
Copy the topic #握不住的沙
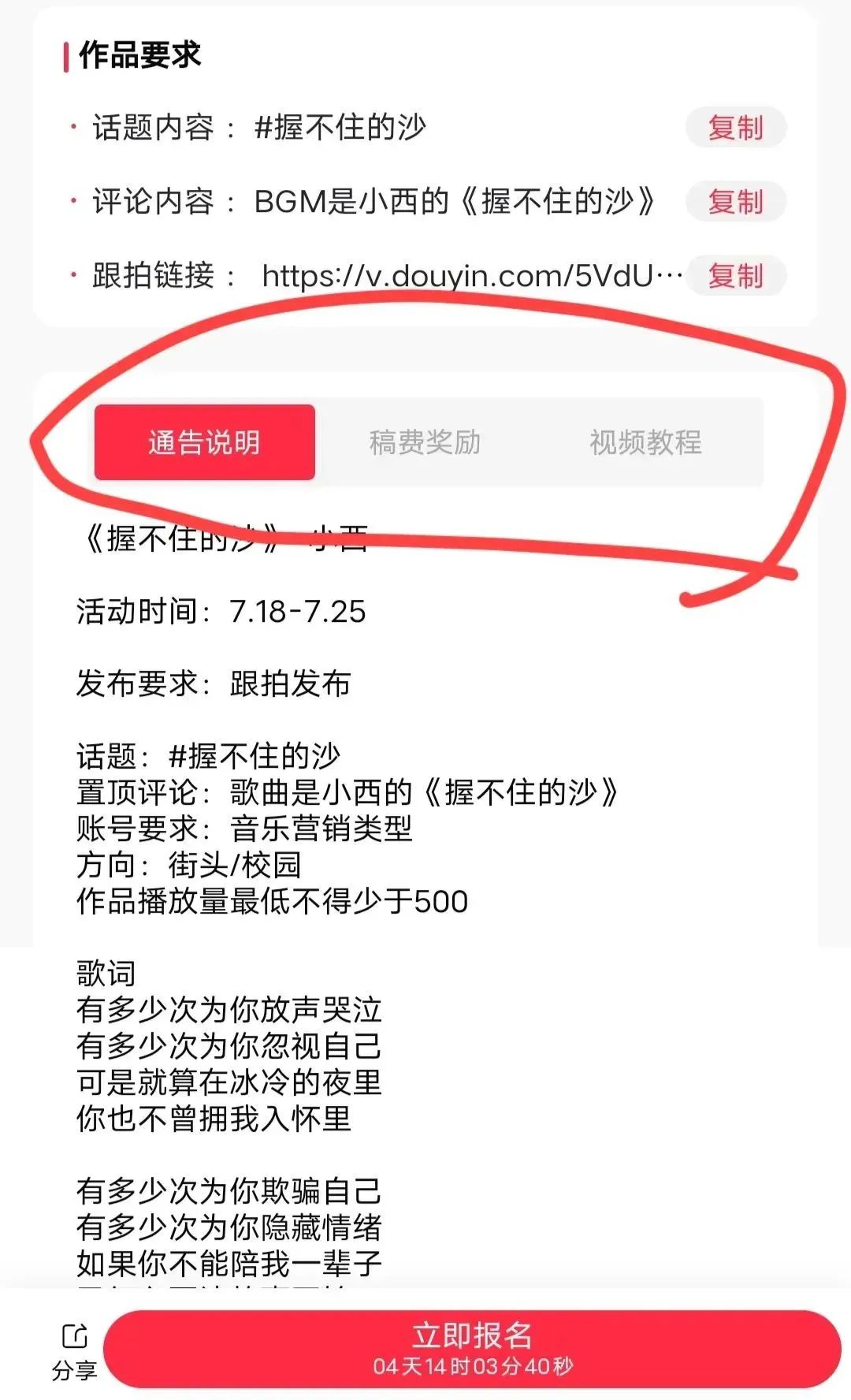735,128
